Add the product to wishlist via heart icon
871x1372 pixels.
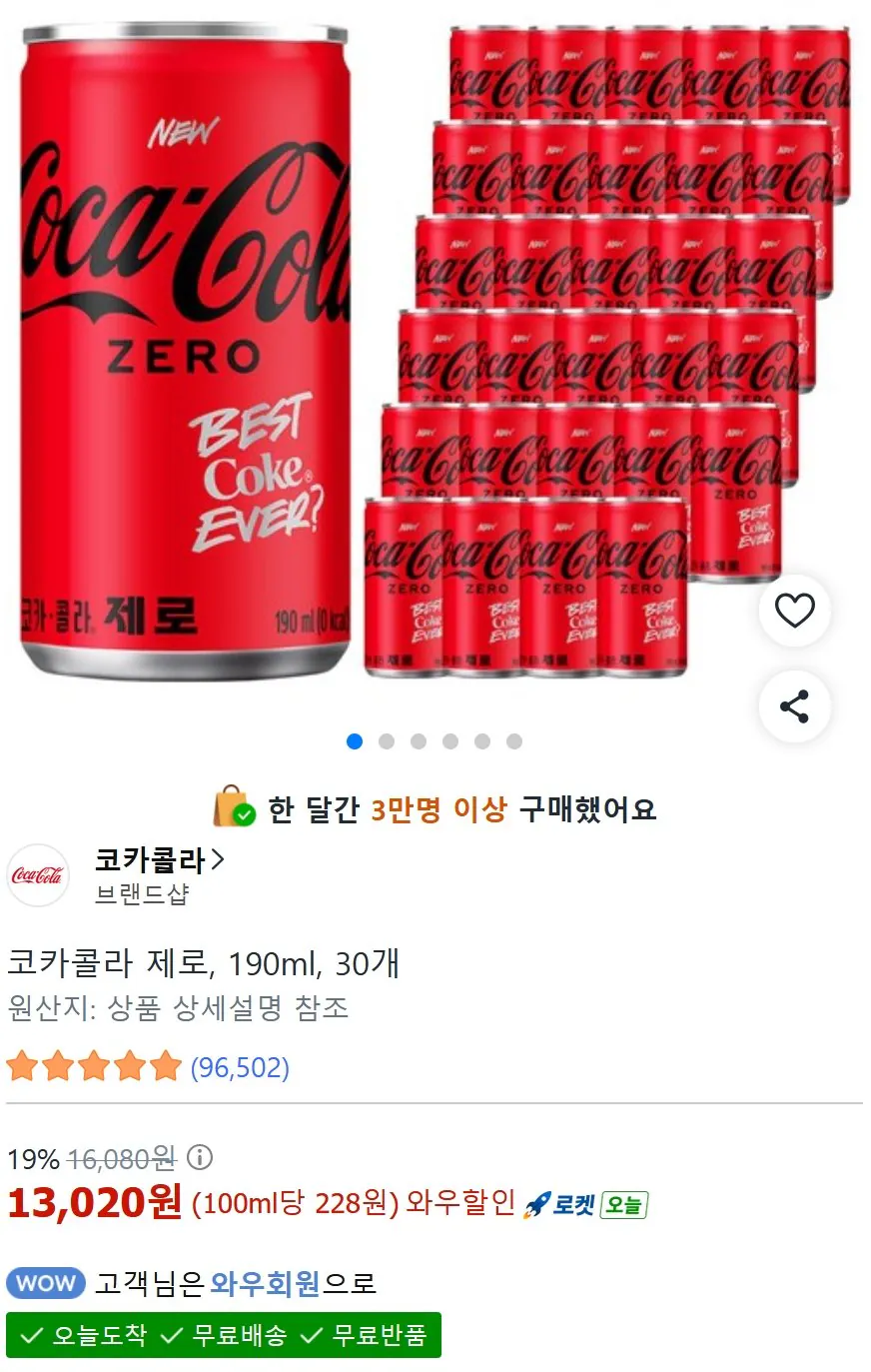[795, 611]
